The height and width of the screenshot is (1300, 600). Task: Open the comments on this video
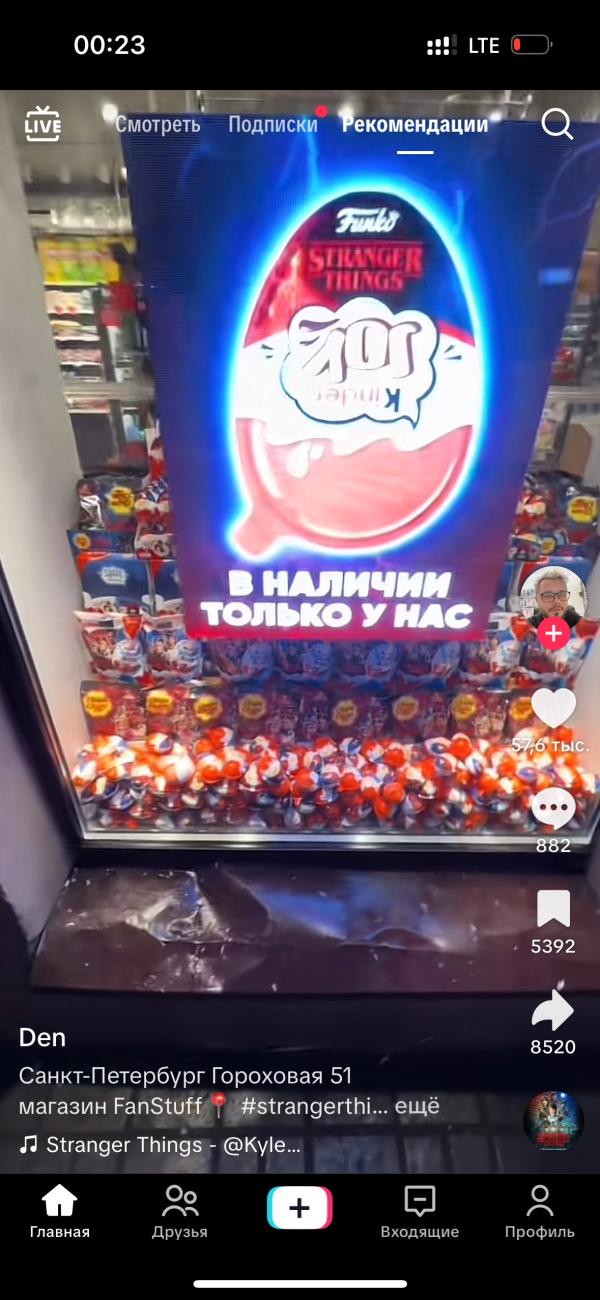553,809
